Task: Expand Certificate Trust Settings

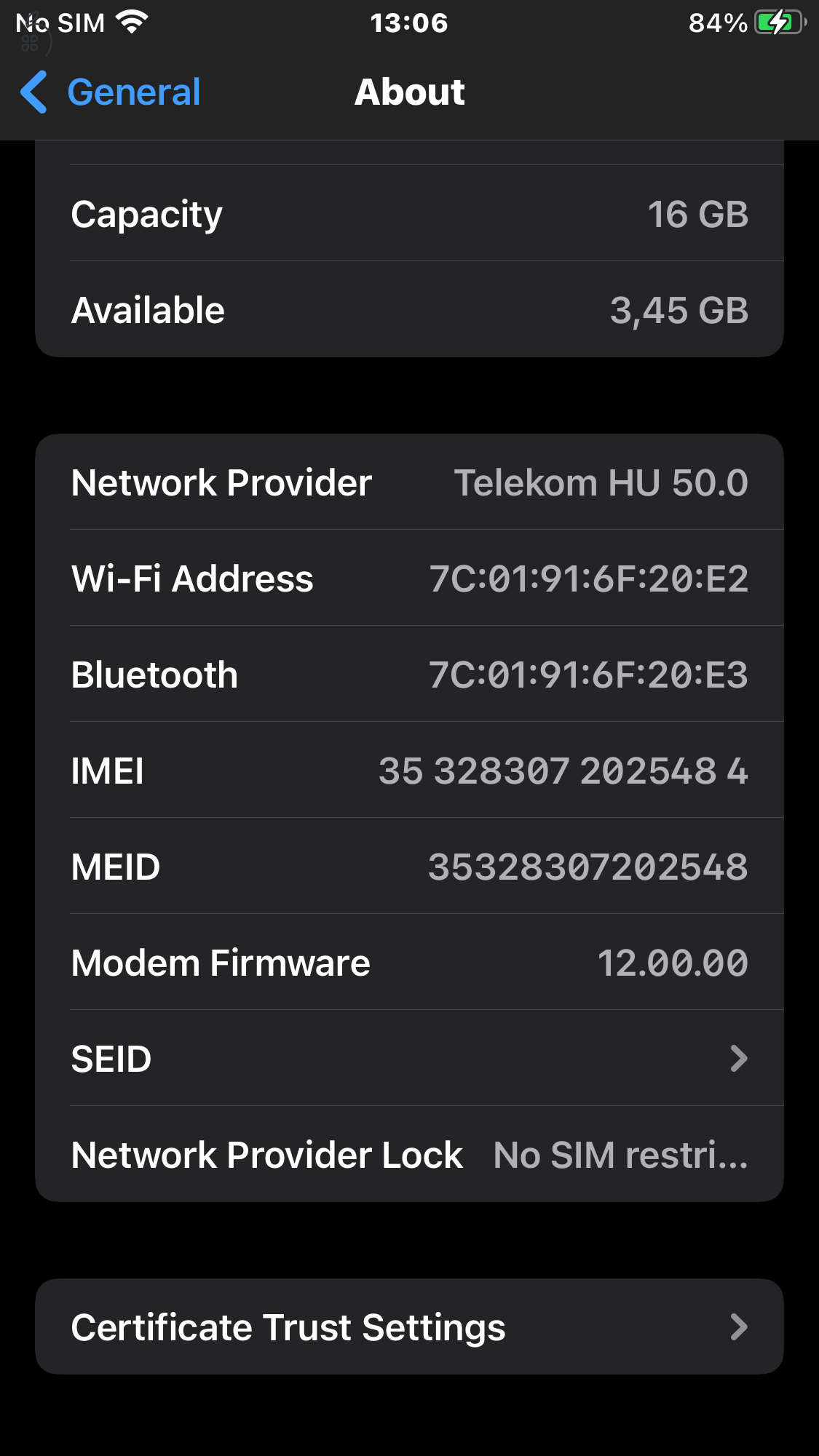Action: (410, 1326)
